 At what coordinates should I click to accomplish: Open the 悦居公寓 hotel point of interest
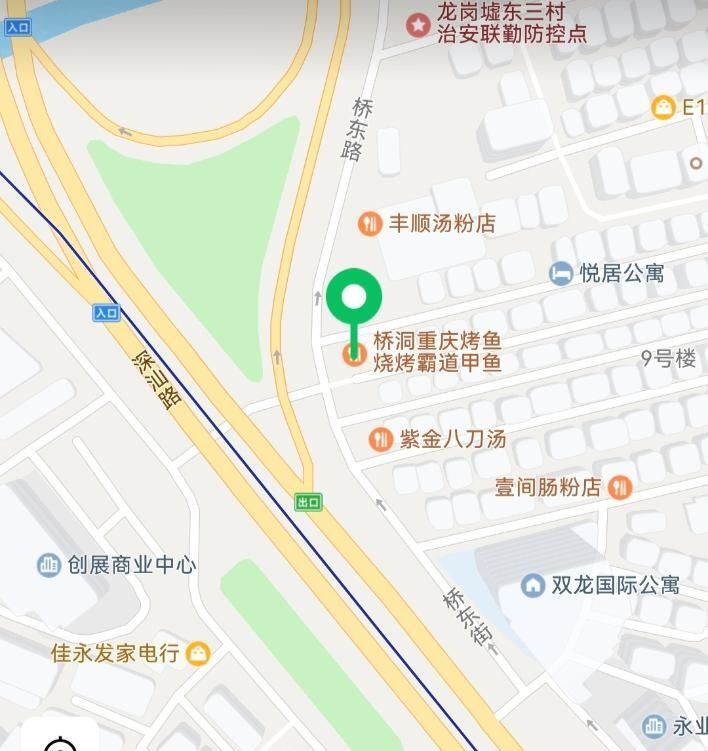pyautogui.click(x=561, y=272)
